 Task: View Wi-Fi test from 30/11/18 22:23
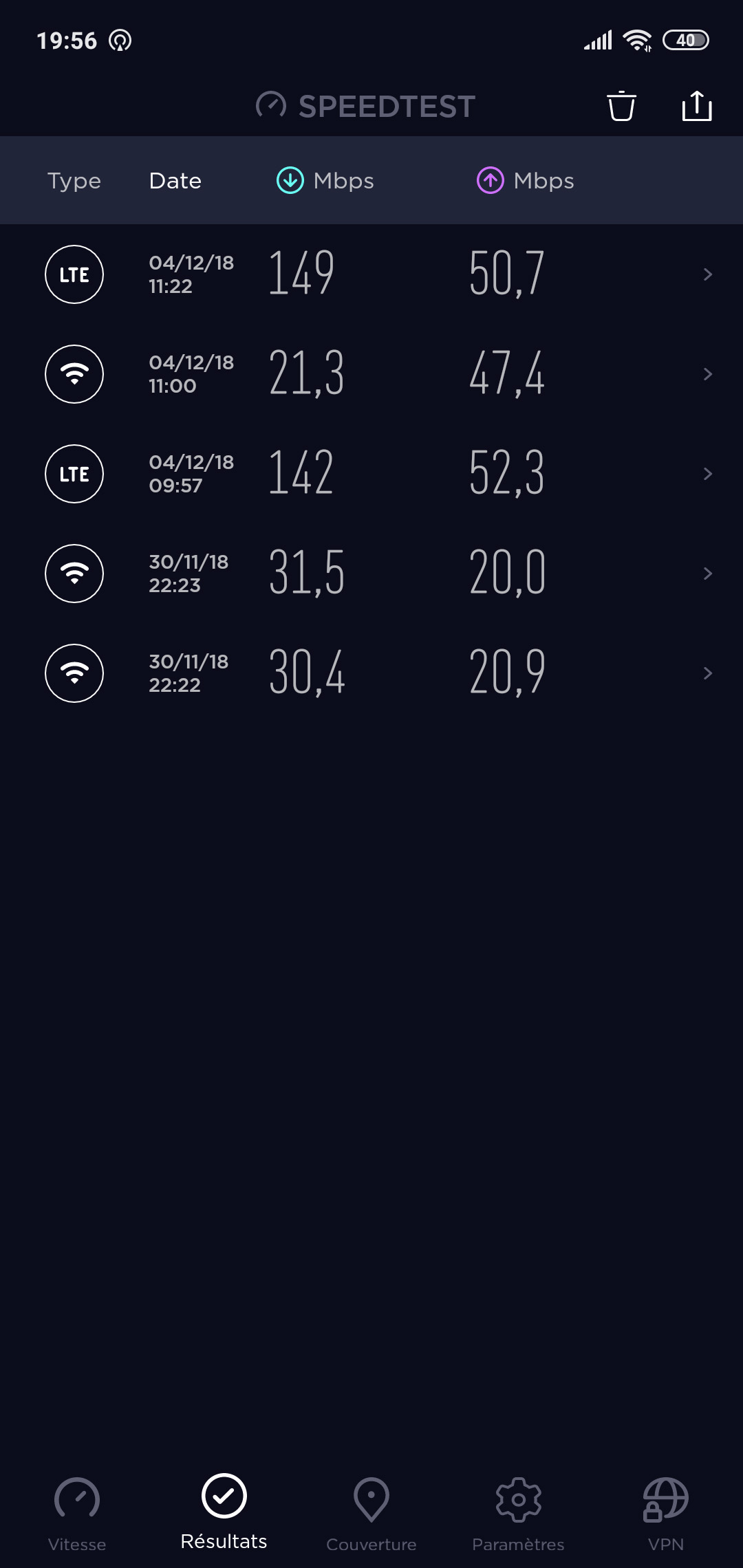[x=371, y=574]
